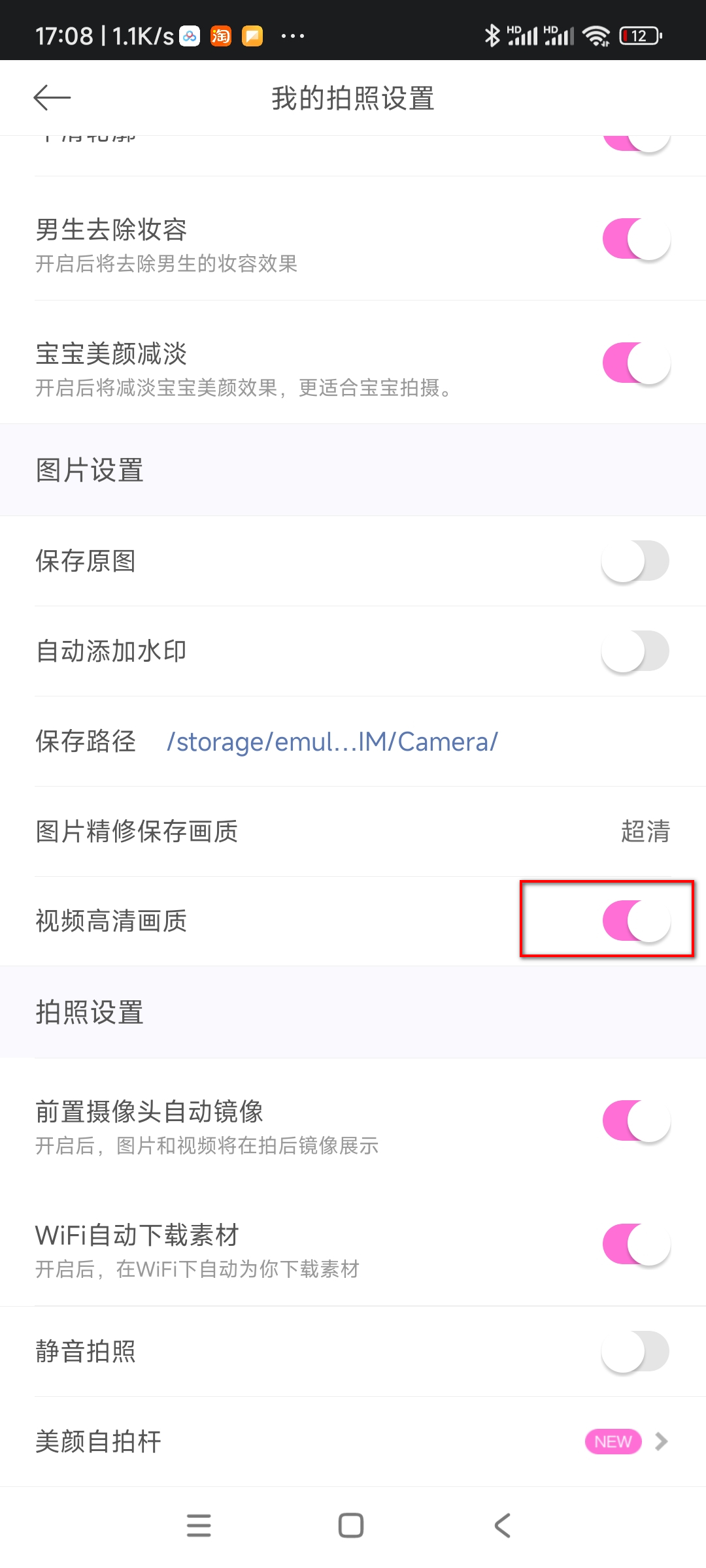Viewport: 706px width, 1568px height.
Task: Change 图片精修保存画质 quality option
Action: [x=645, y=832]
